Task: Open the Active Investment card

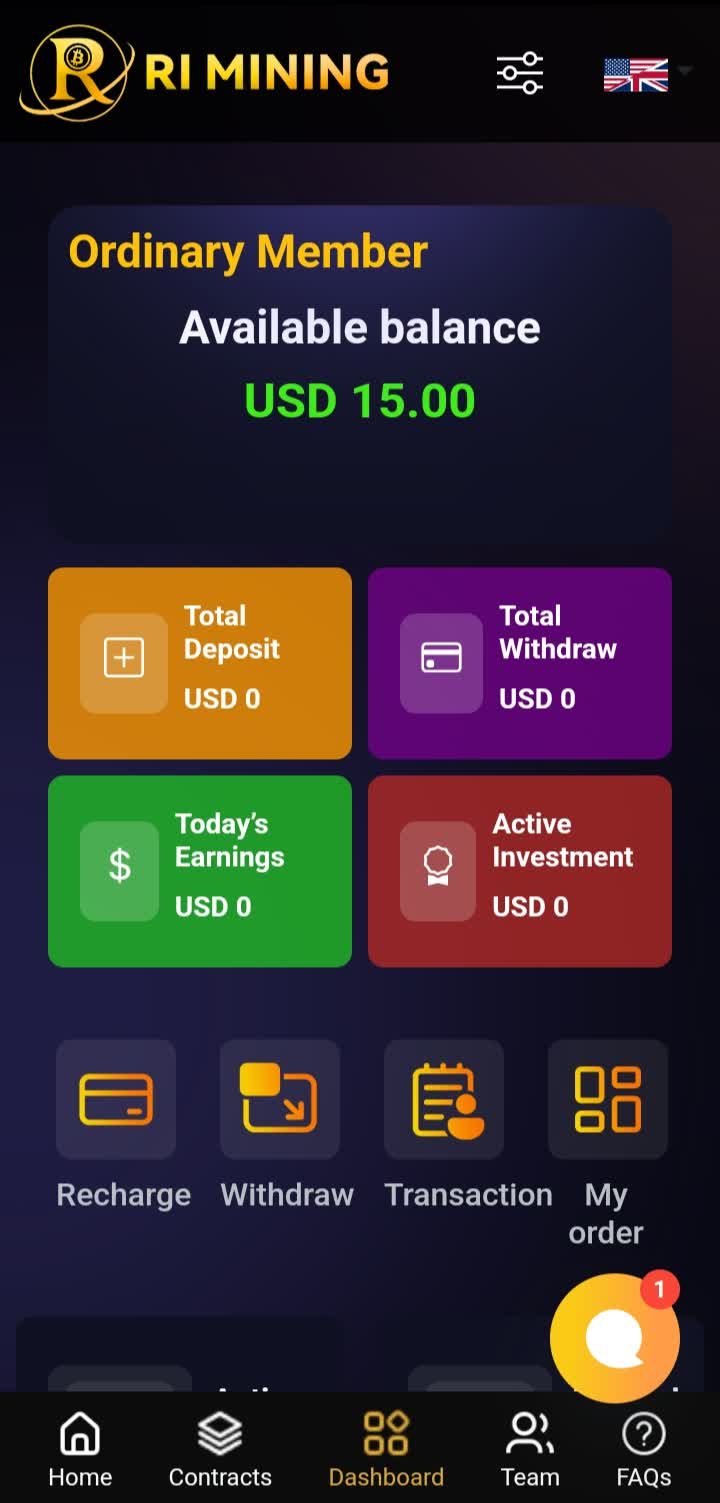Action: pos(520,871)
